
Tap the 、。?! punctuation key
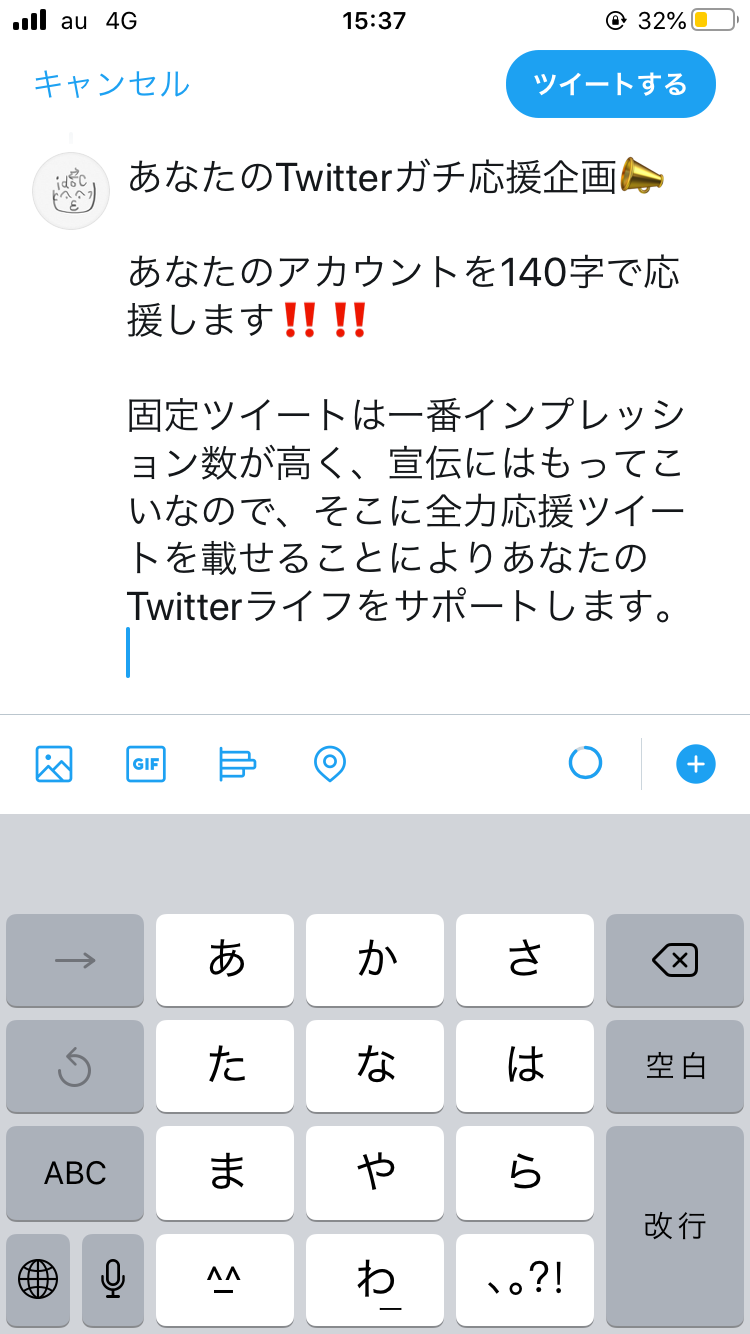(x=525, y=1280)
